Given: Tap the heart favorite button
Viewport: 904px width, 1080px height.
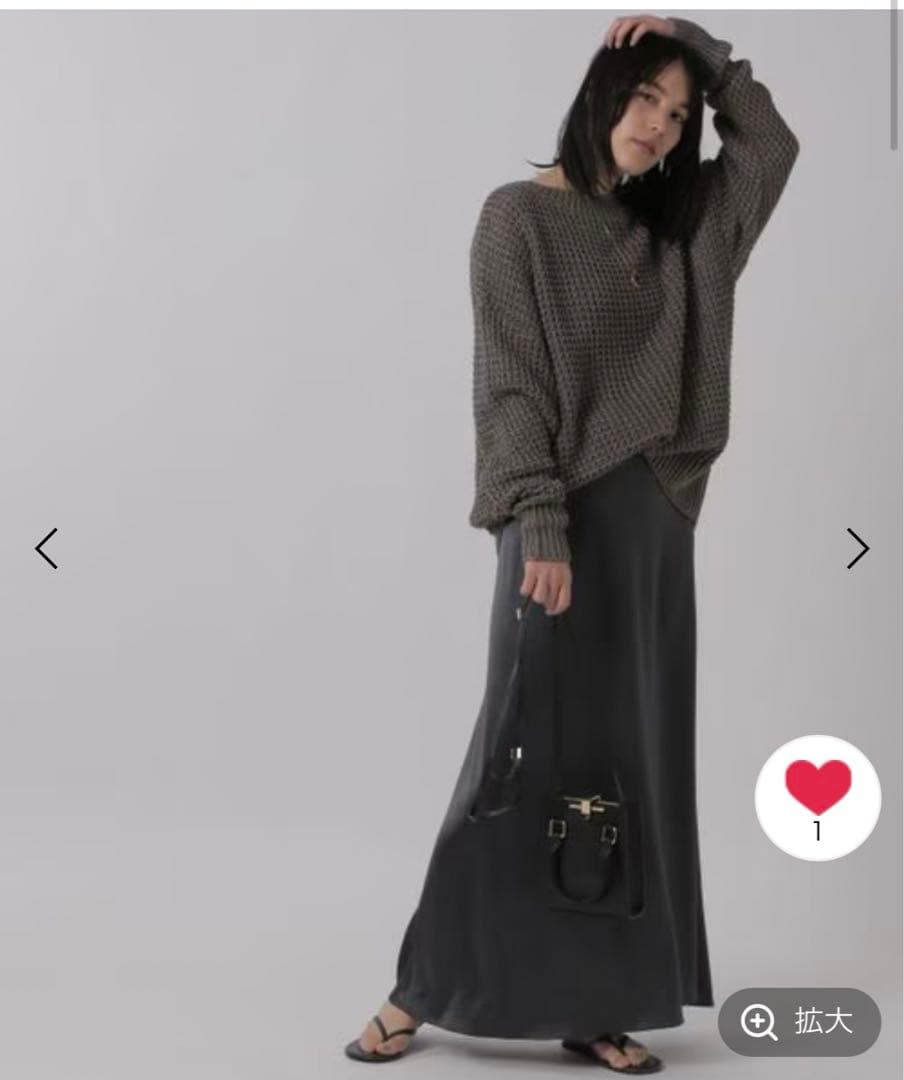Looking at the screenshot, I should click(x=817, y=797).
